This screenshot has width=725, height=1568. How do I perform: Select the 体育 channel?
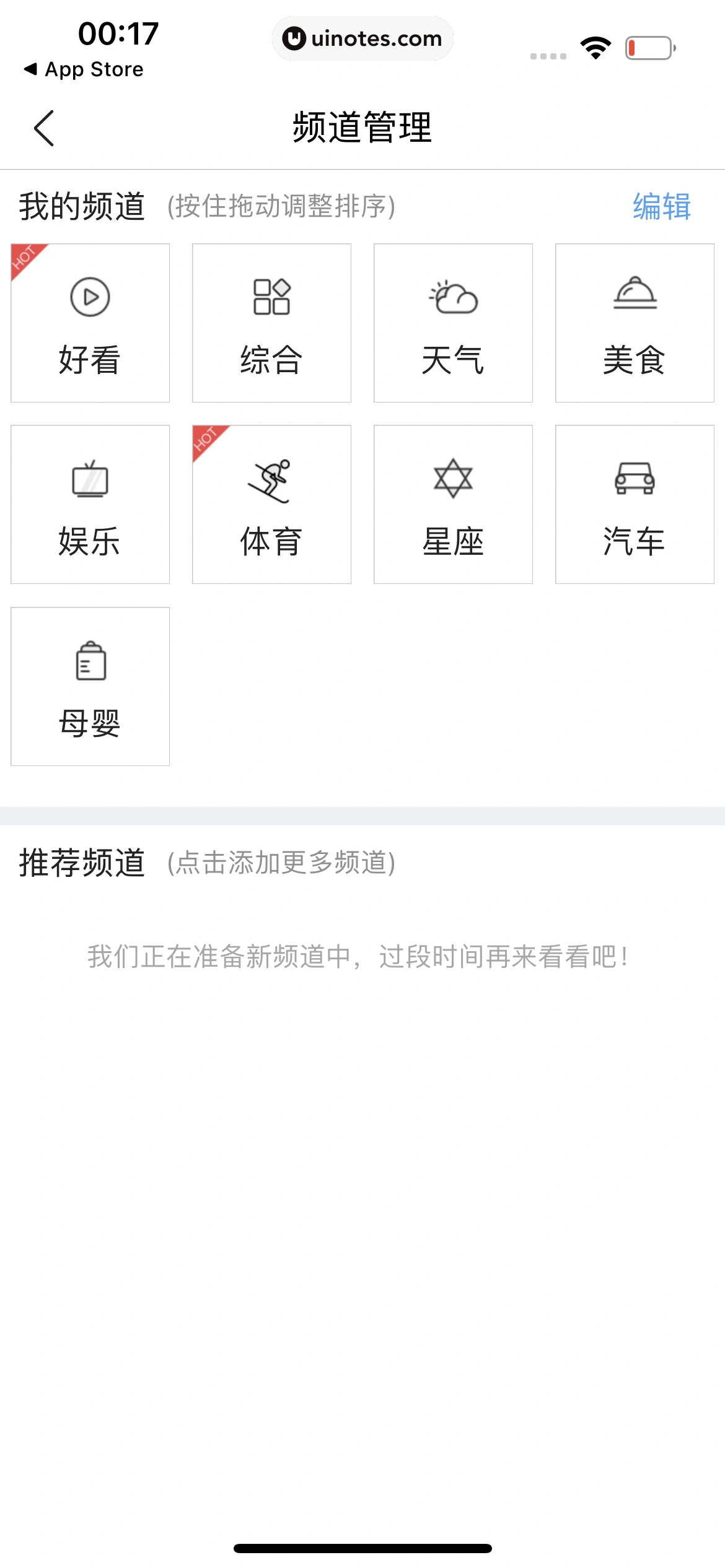[x=271, y=504]
